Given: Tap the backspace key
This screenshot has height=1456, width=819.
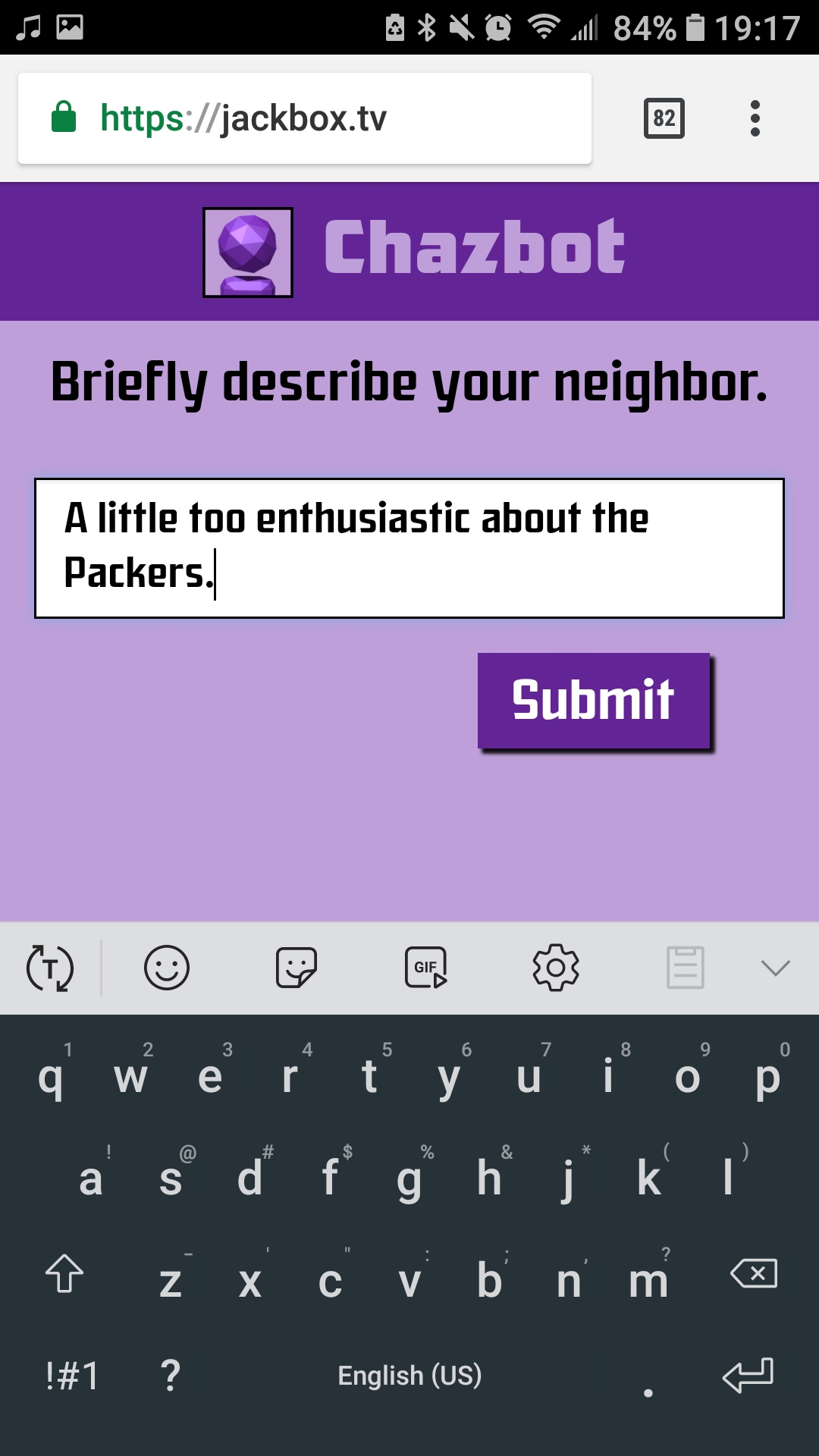Looking at the screenshot, I should click(x=753, y=1274).
